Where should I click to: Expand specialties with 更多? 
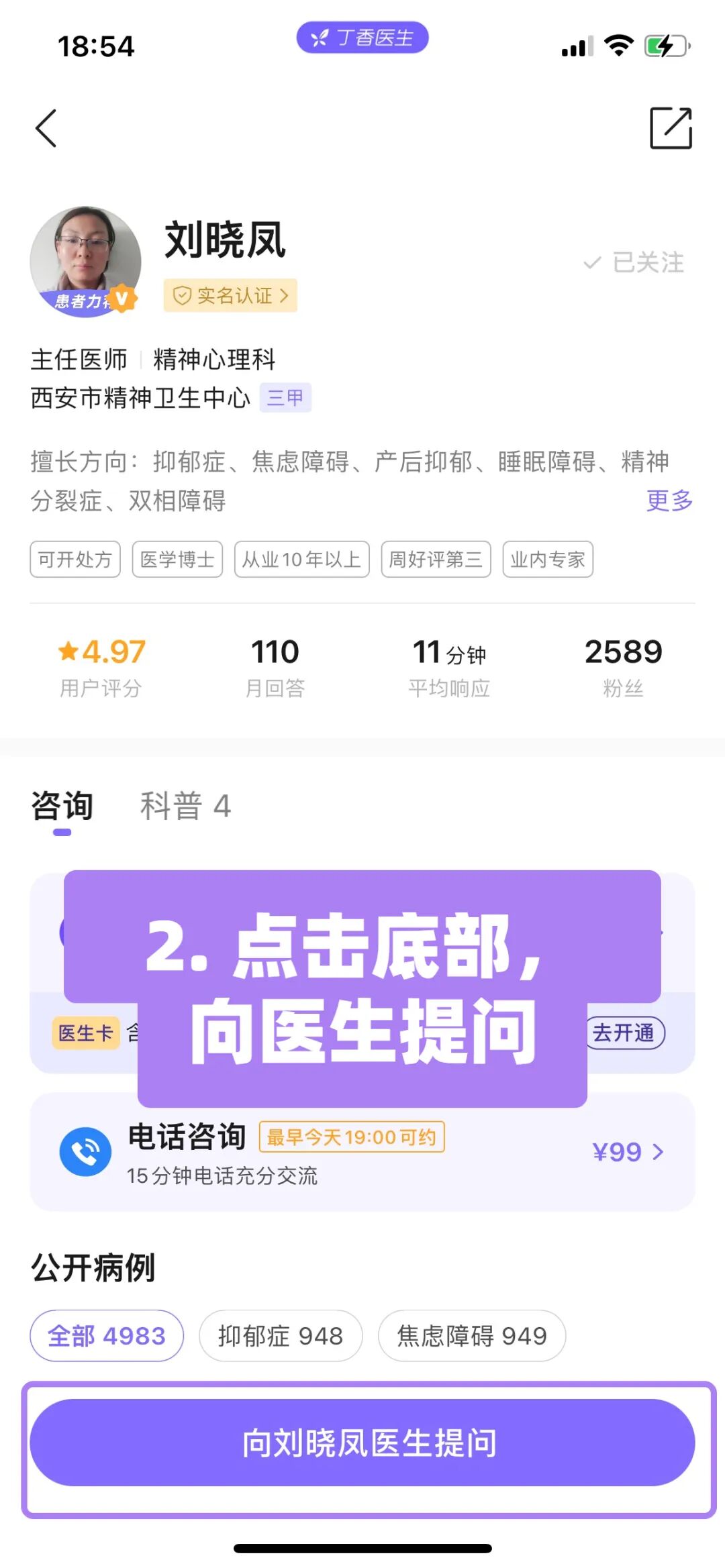click(669, 500)
